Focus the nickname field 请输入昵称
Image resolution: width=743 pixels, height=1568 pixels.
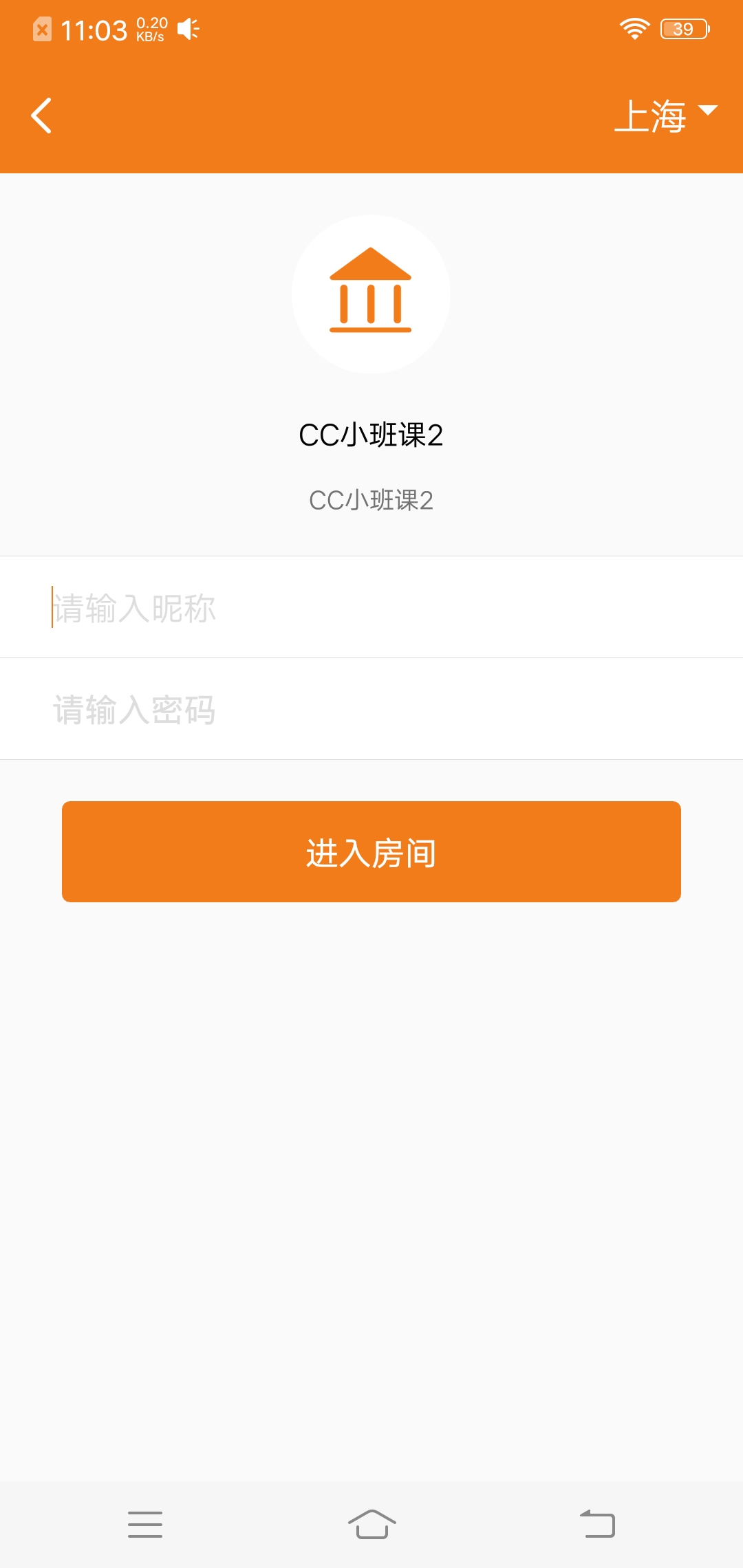pyautogui.click(x=371, y=607)
